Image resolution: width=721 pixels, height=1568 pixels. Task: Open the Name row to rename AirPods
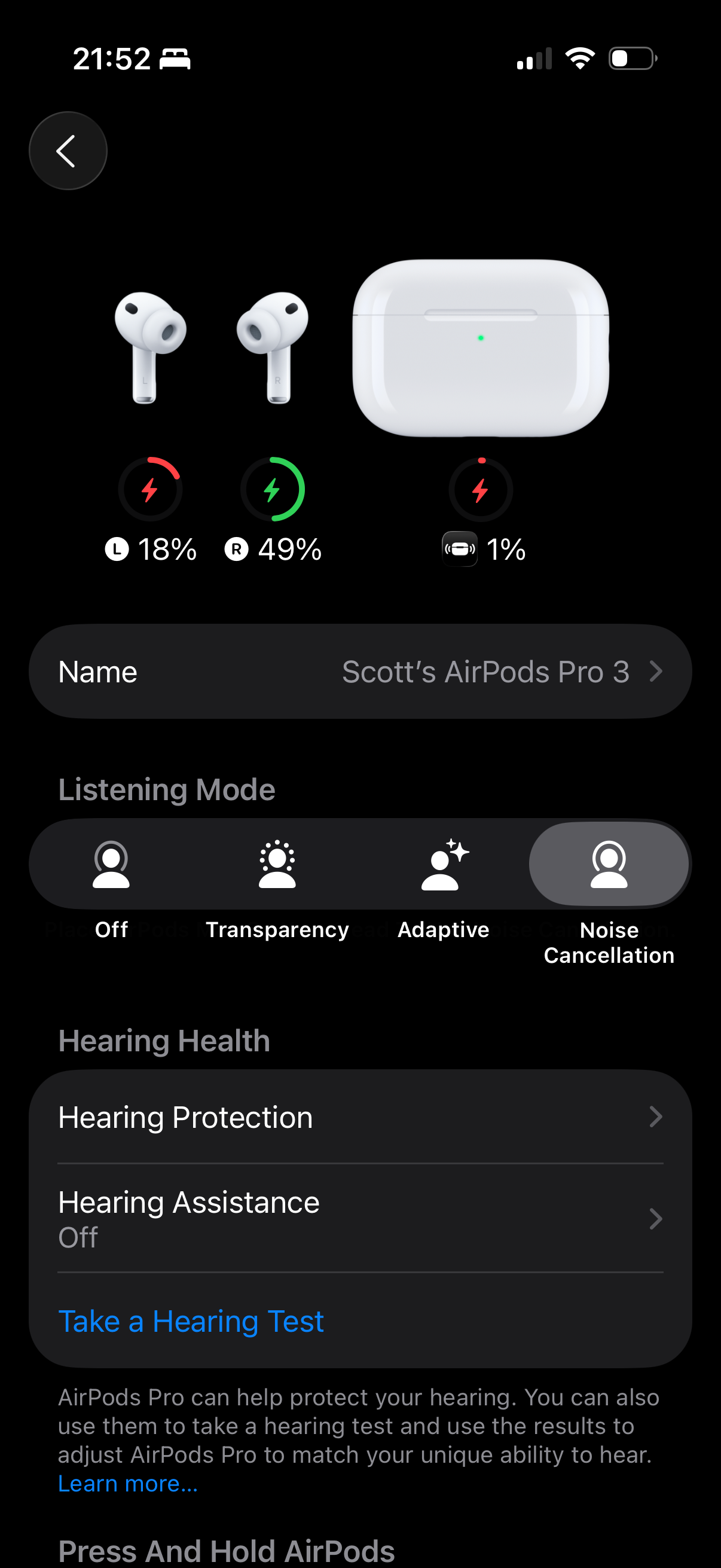click(x=360, y=672)
